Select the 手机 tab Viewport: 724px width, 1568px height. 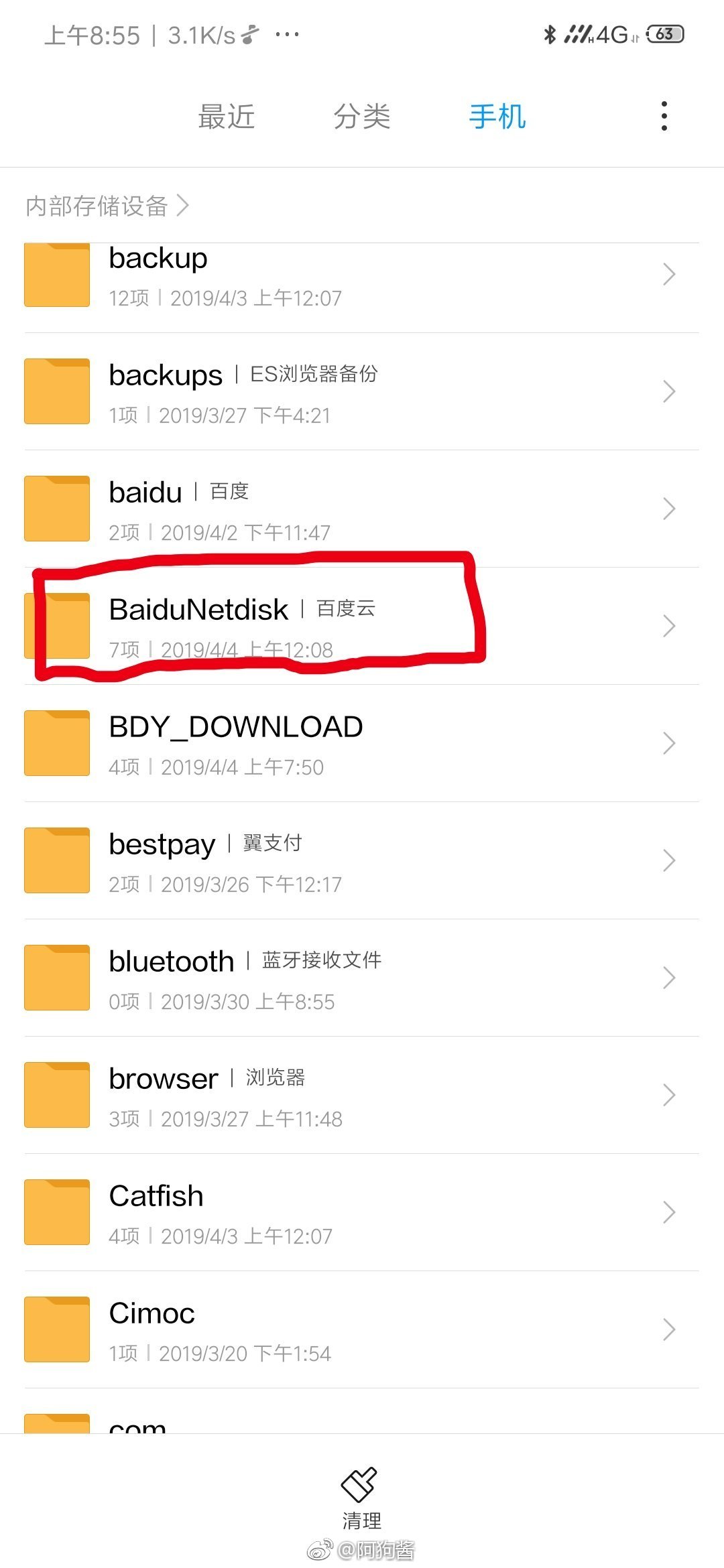pyautogui.click(x=497, y=117)
